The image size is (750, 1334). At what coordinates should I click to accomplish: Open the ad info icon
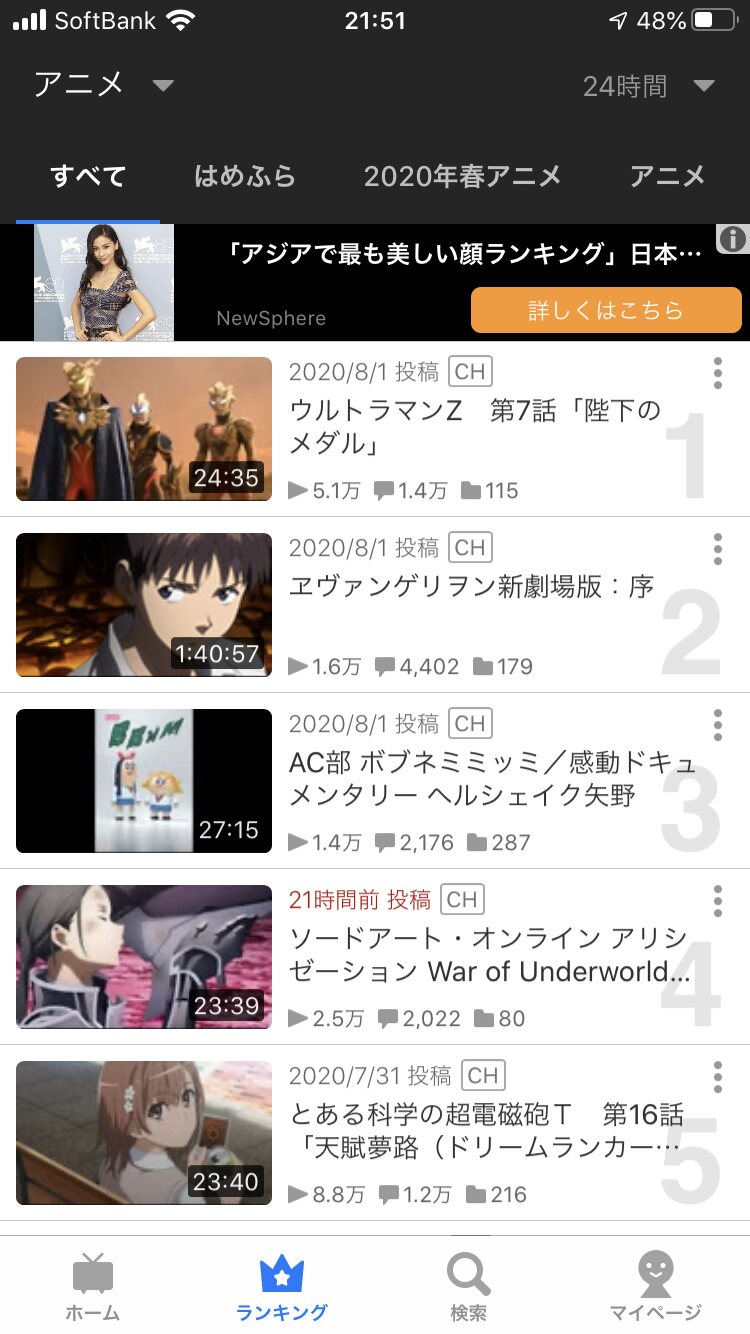click(732, 239)
